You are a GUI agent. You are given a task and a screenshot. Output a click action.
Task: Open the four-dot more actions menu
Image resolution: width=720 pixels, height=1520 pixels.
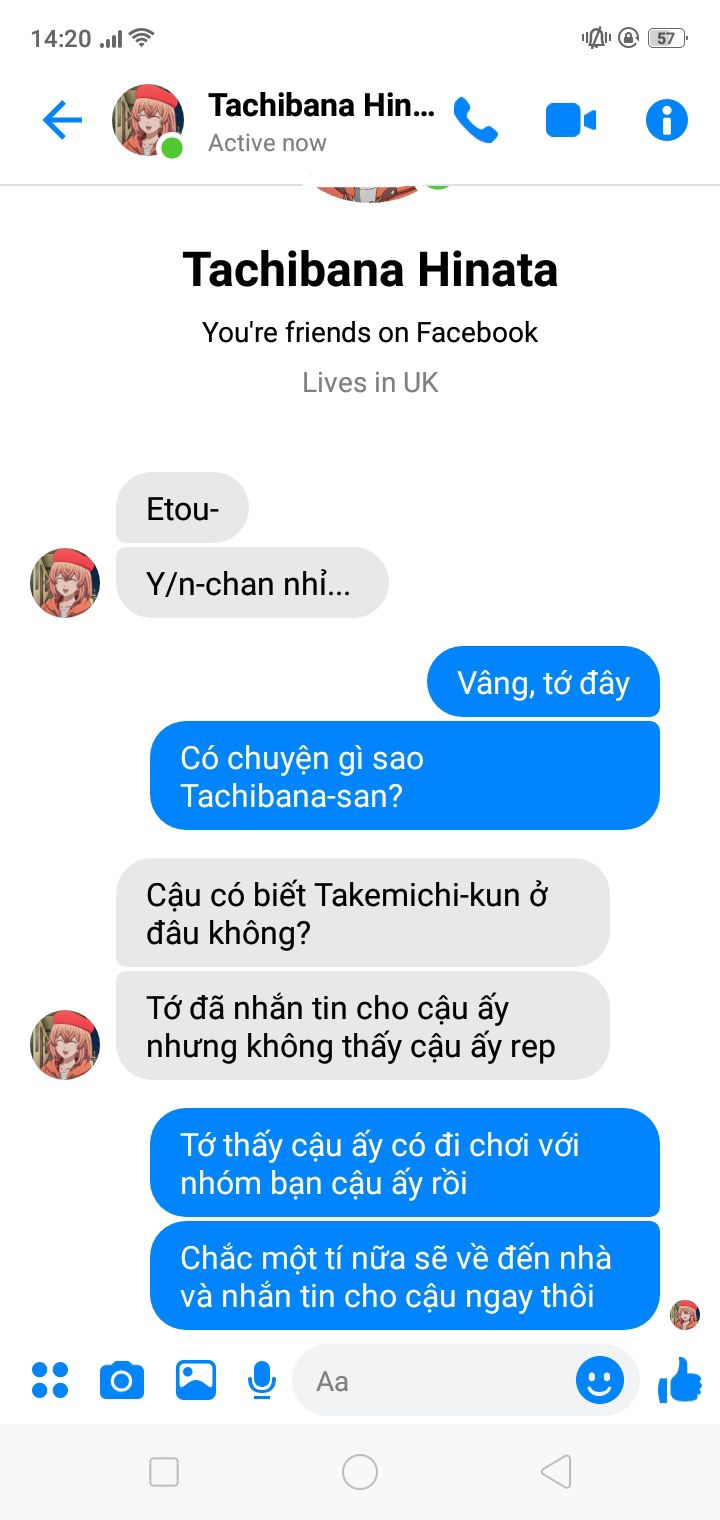coord(49,1380)
